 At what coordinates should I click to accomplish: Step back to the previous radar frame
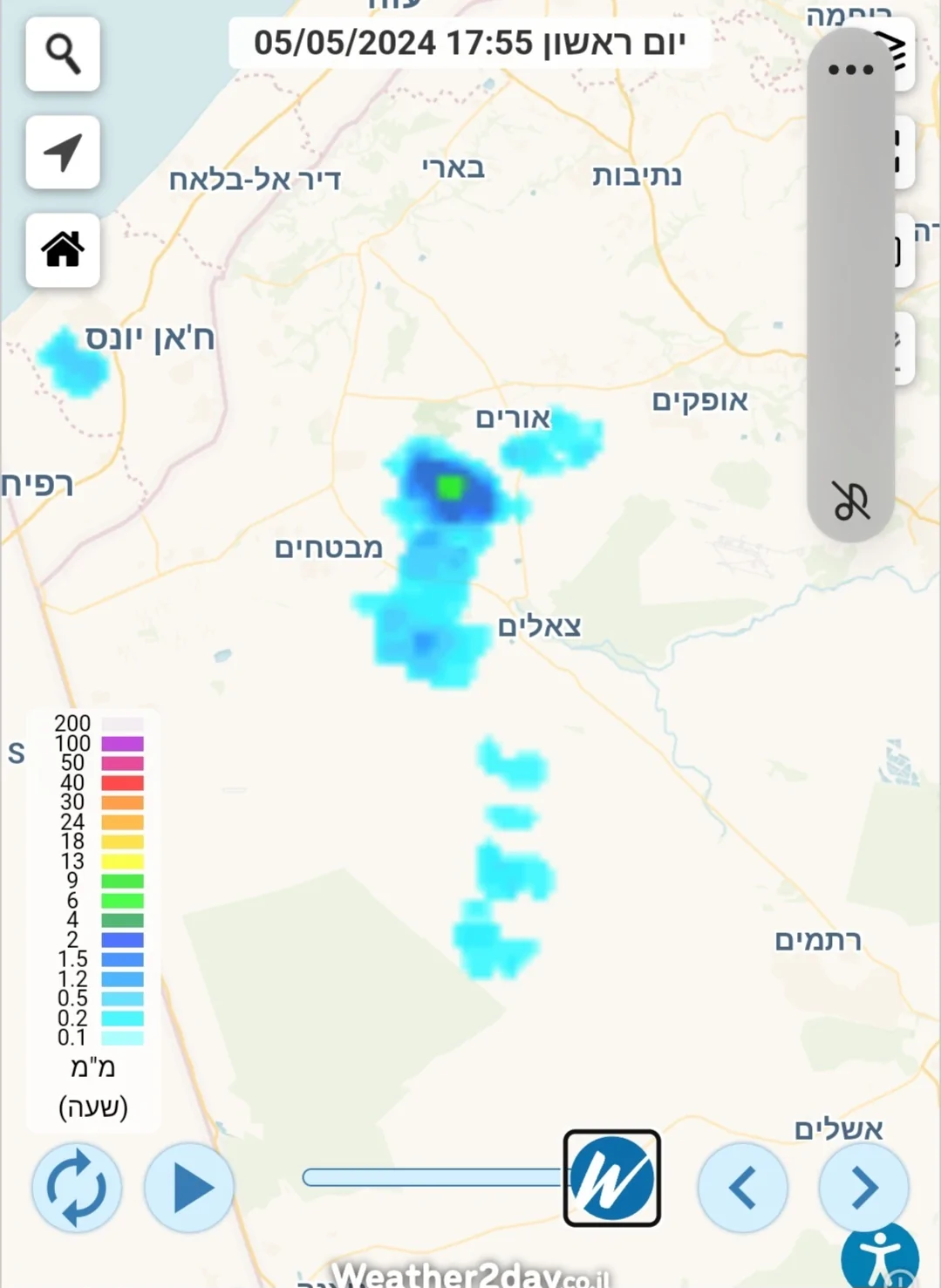(x=742, y=1187)
